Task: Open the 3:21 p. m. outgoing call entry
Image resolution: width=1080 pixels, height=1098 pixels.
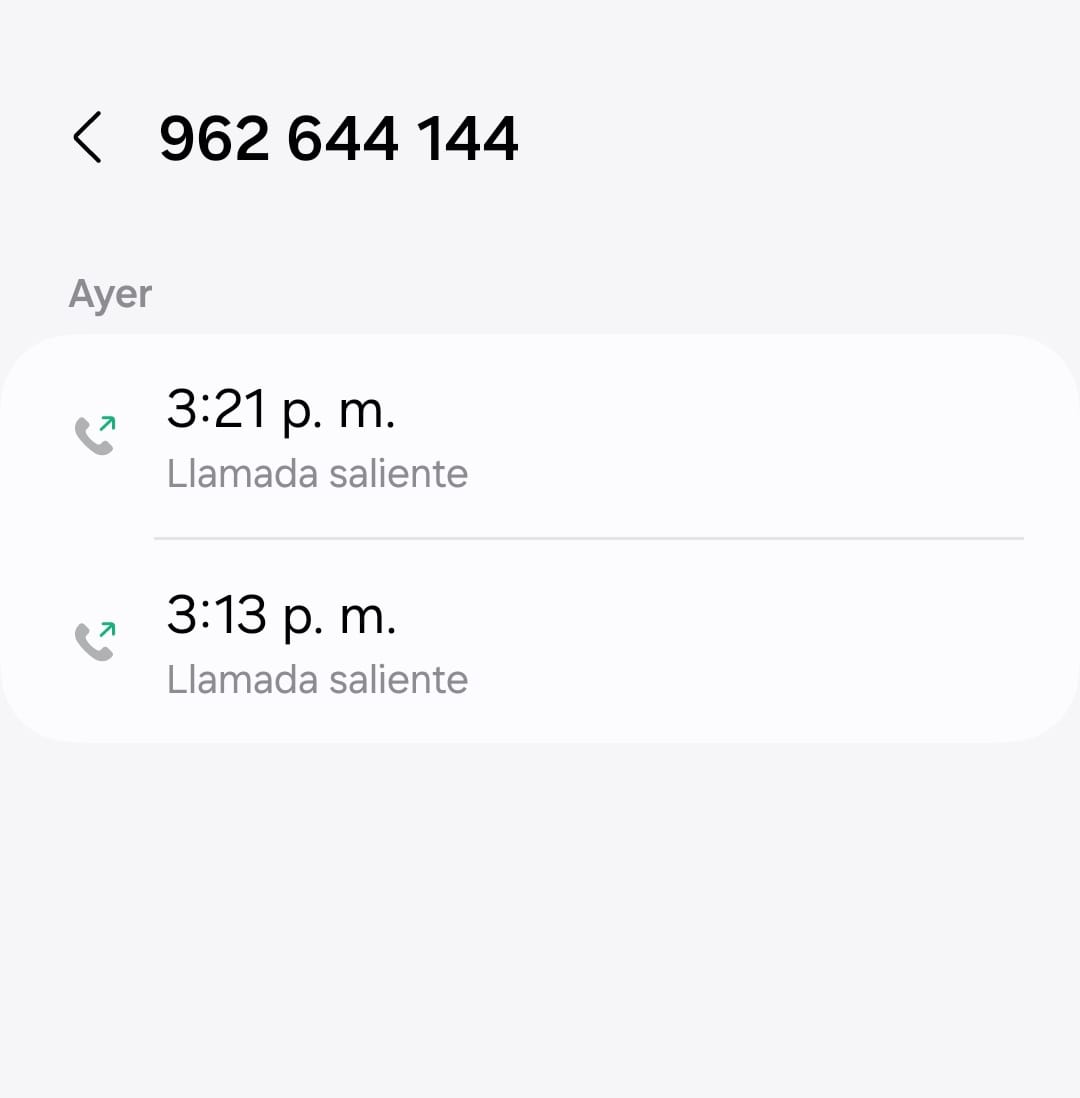Action: click(540, 438)
